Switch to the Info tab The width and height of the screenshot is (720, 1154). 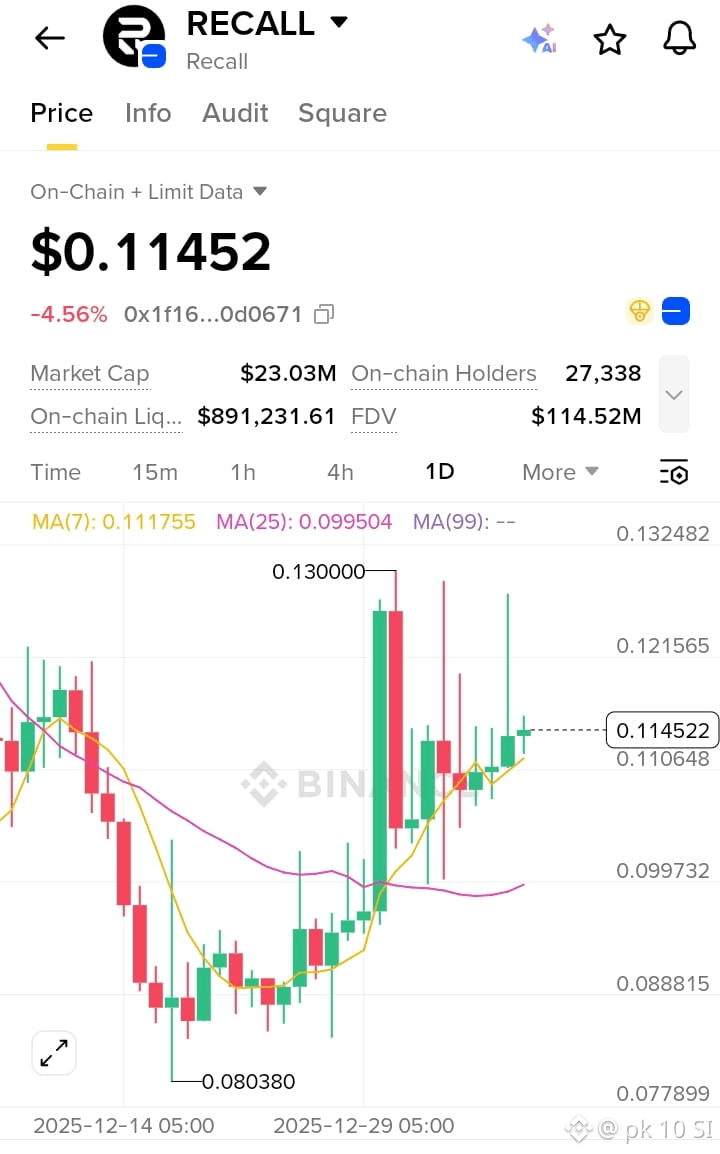148,113
